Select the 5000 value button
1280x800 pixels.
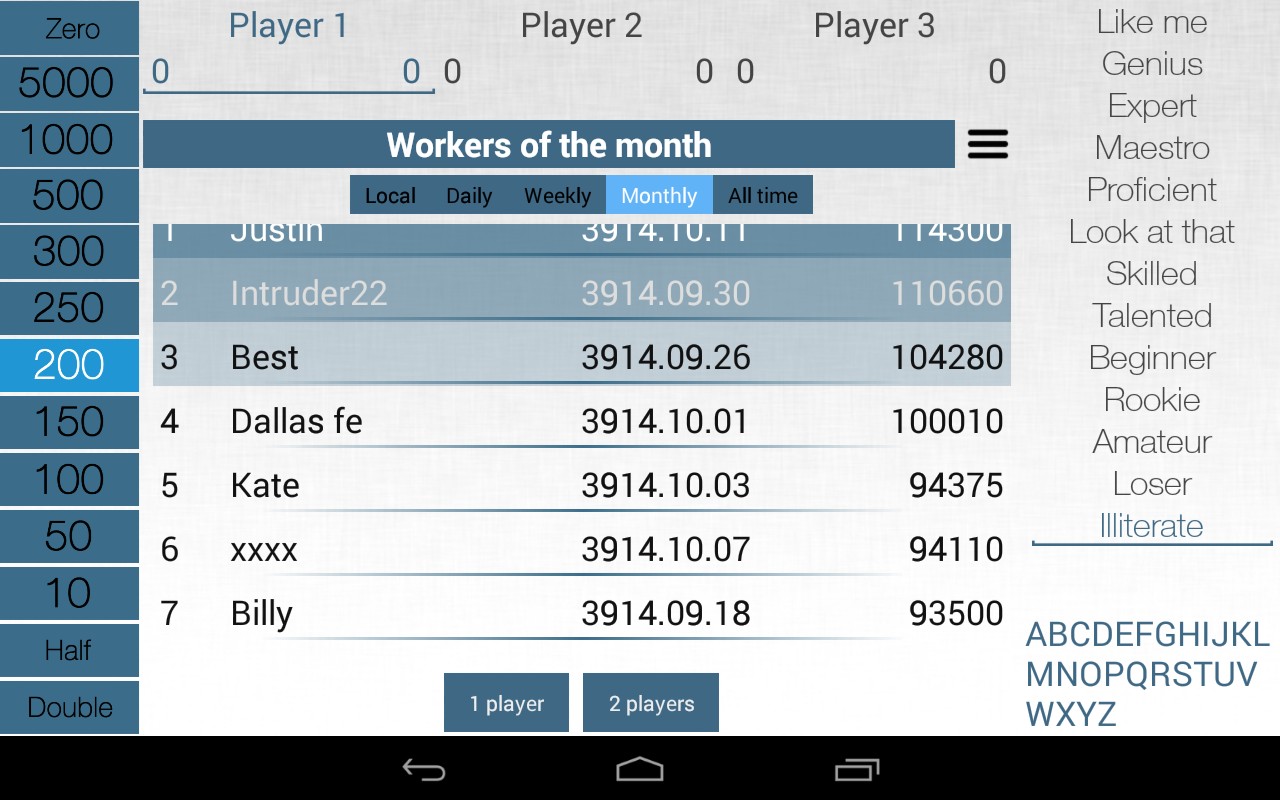[x=69, y=84]
